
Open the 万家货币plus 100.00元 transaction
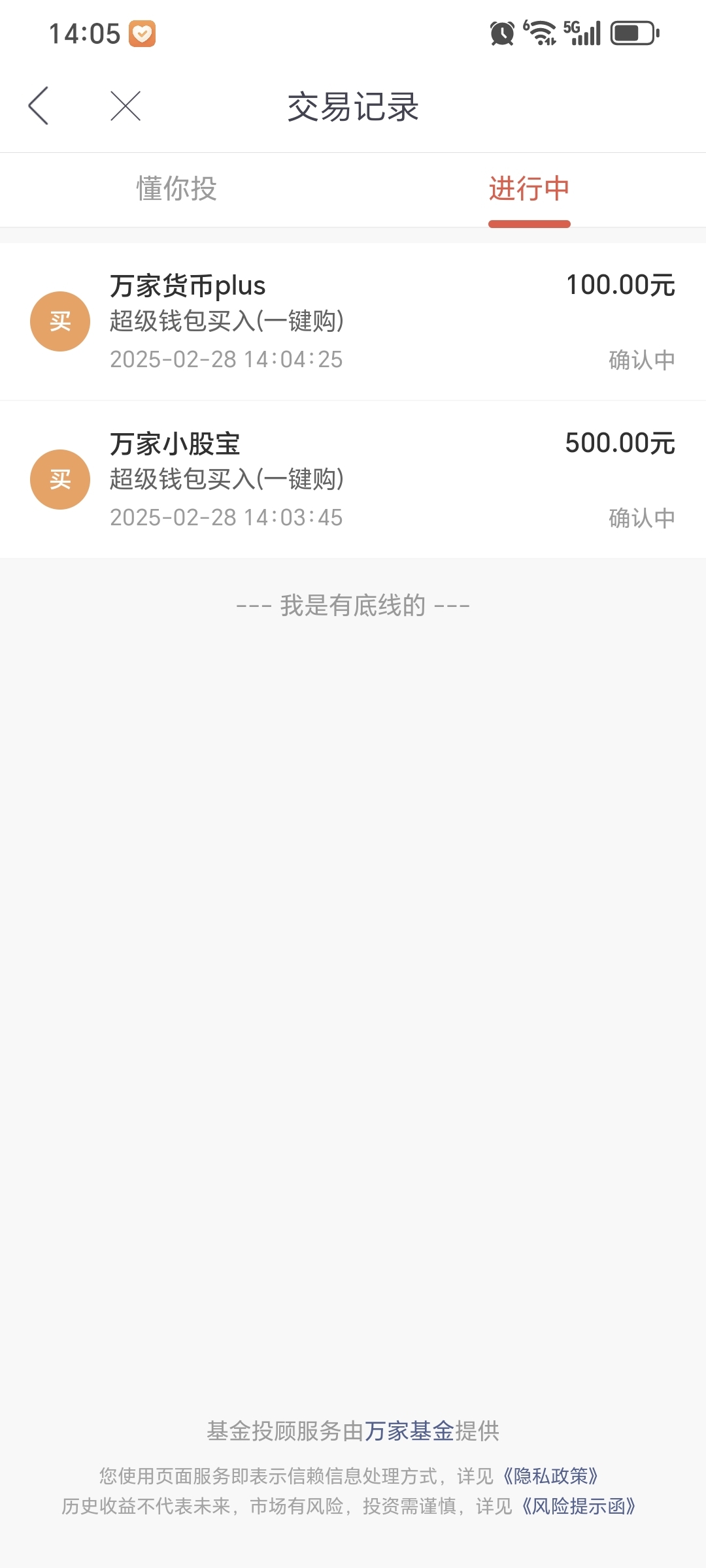pos(353,321)
